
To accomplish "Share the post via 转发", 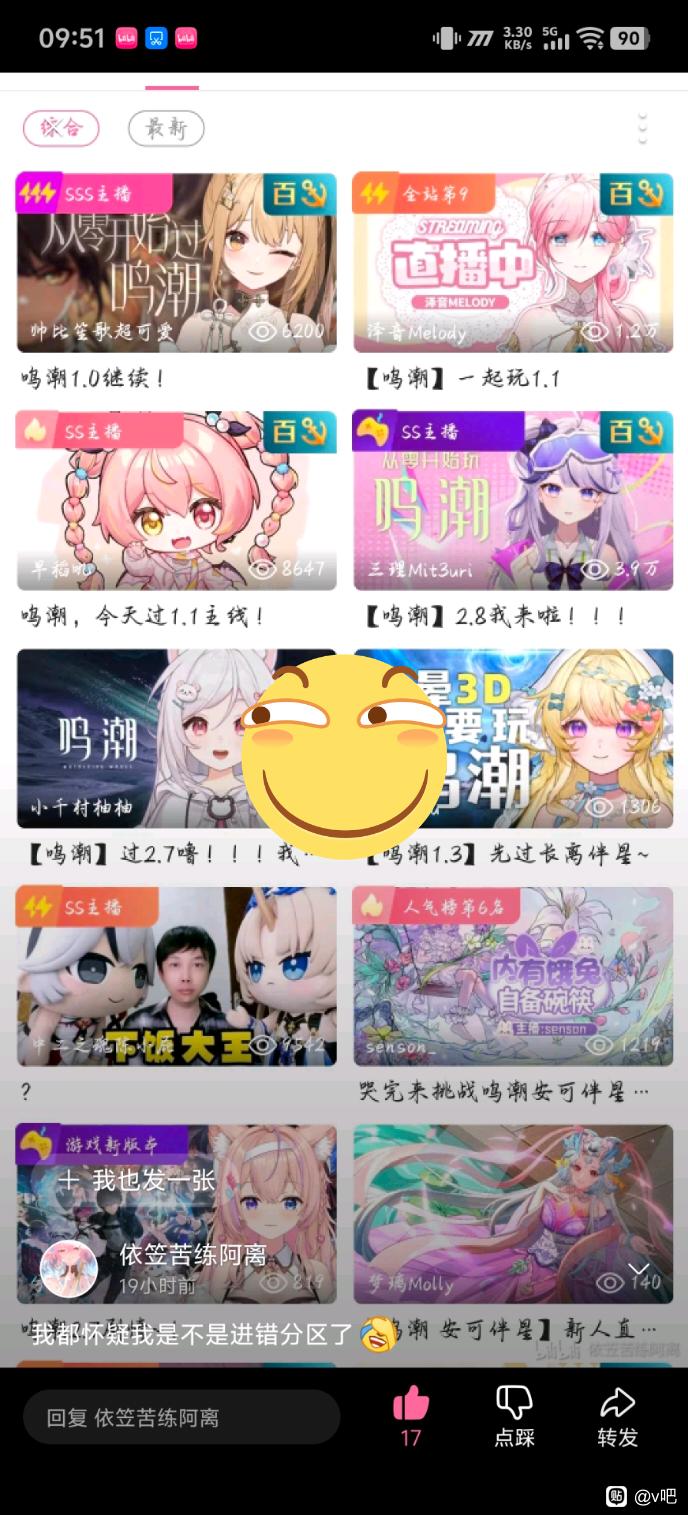I will pos(617,1417).
